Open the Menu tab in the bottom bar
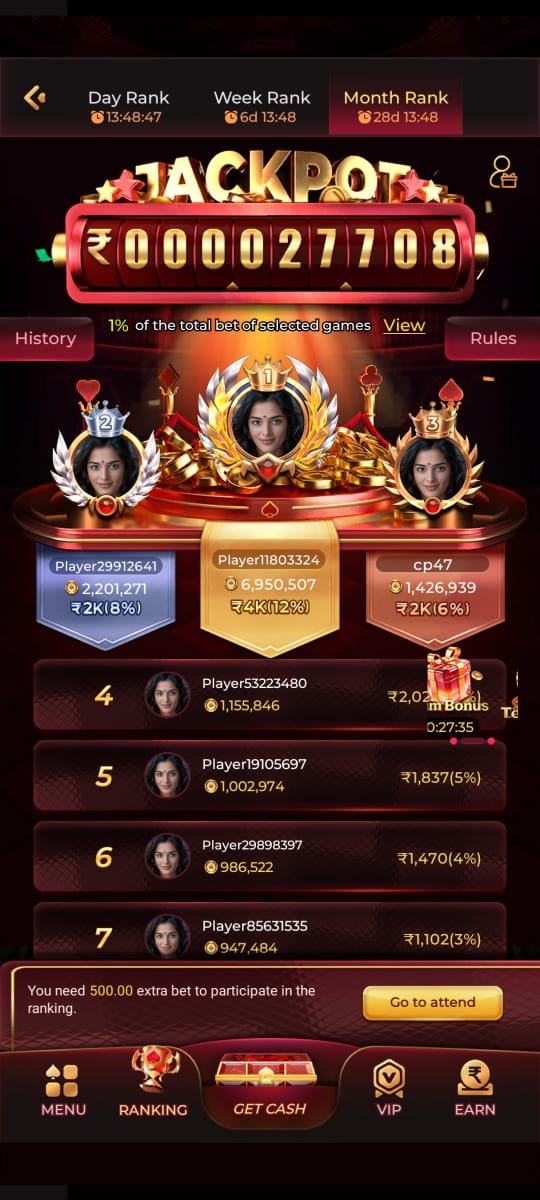540x1200 pixels. 63,1088
